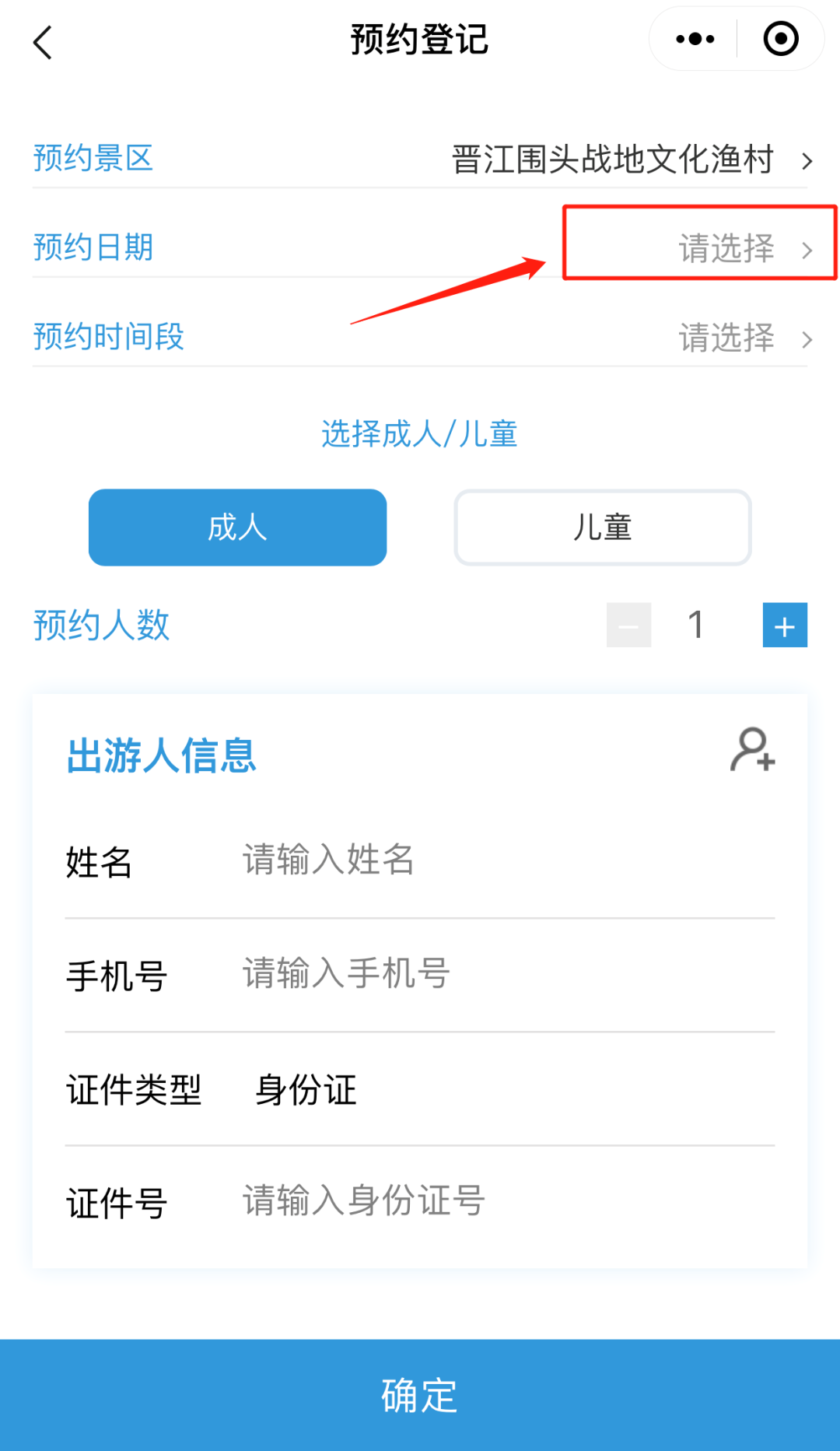Go back from 预约登记 page

(44, 42)
